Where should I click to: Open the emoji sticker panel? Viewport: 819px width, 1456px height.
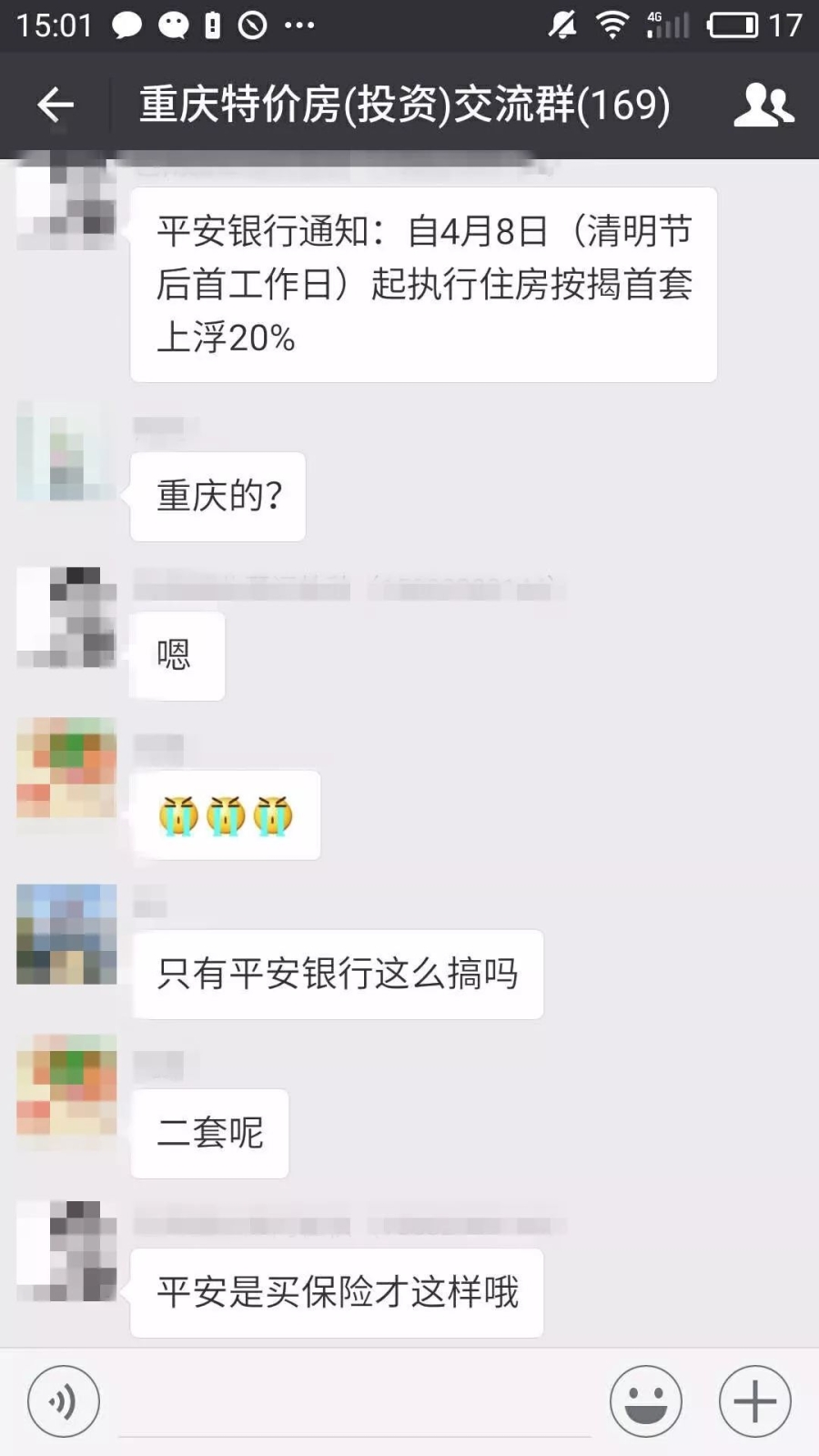645,1401
